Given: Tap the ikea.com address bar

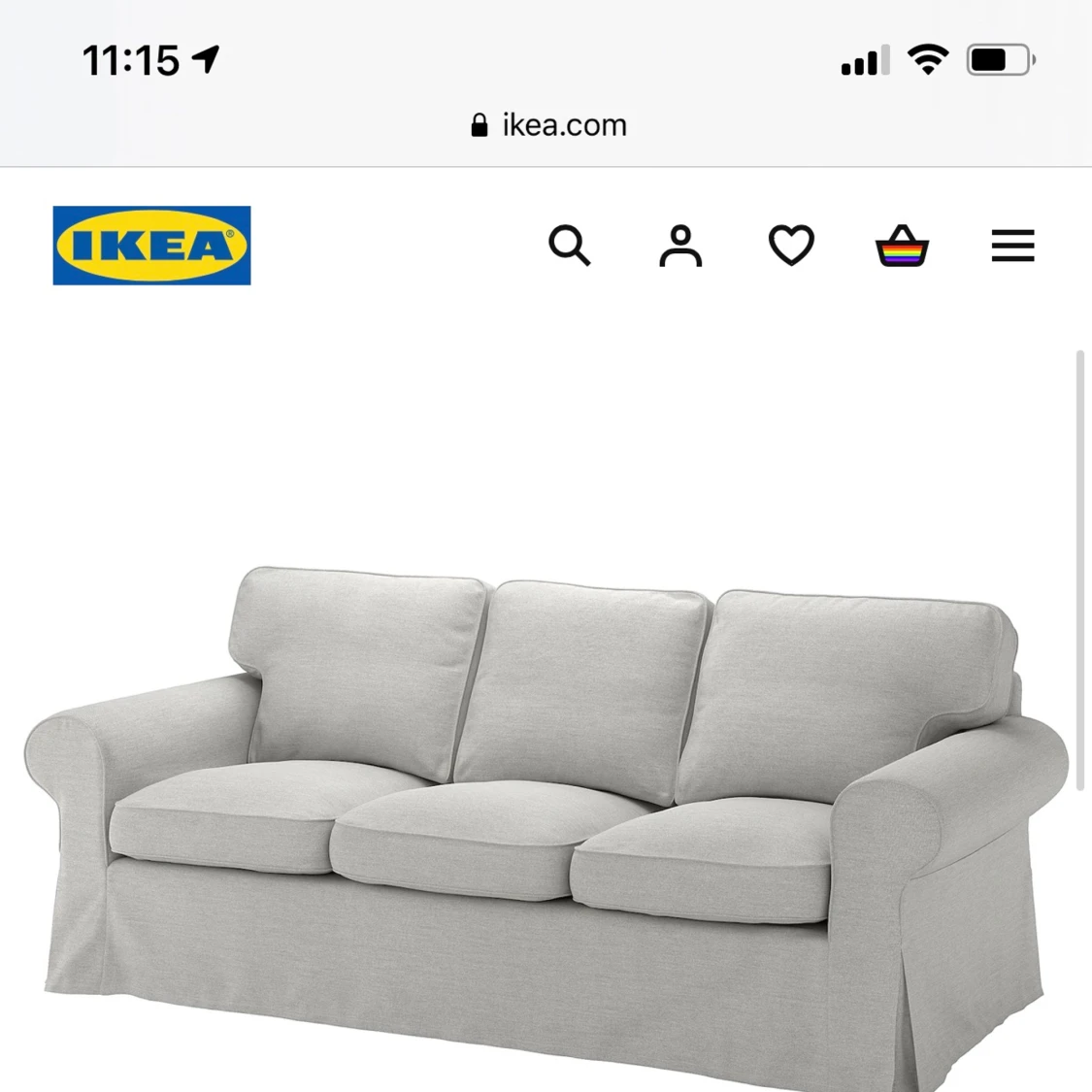Looking at the screenshot, I should 549,125.
